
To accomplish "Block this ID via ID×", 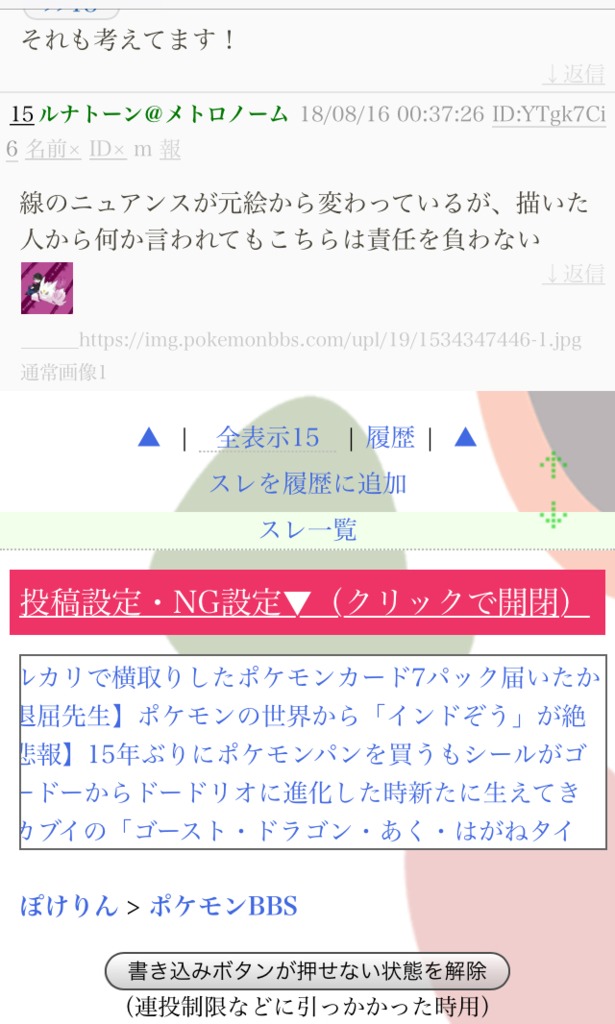I will [x=107, y=150].
